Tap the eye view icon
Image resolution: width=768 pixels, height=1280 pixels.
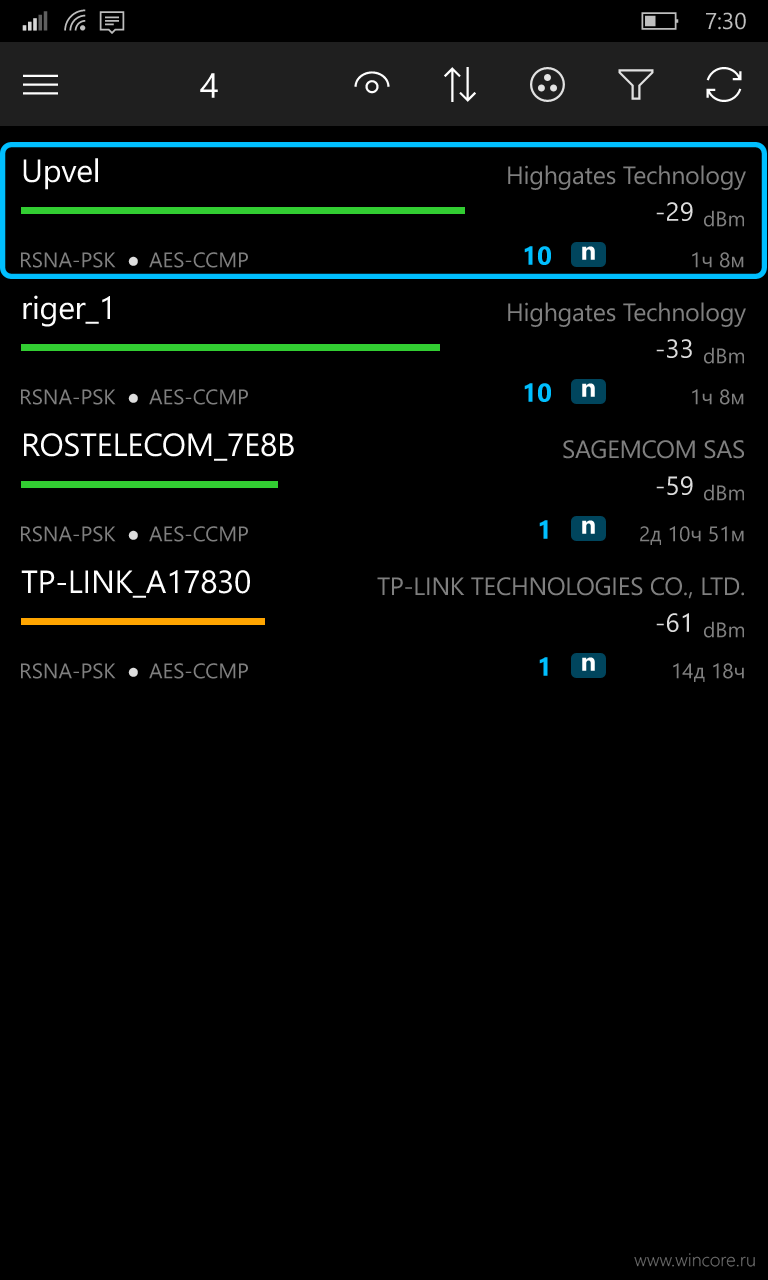coord(372,85)
